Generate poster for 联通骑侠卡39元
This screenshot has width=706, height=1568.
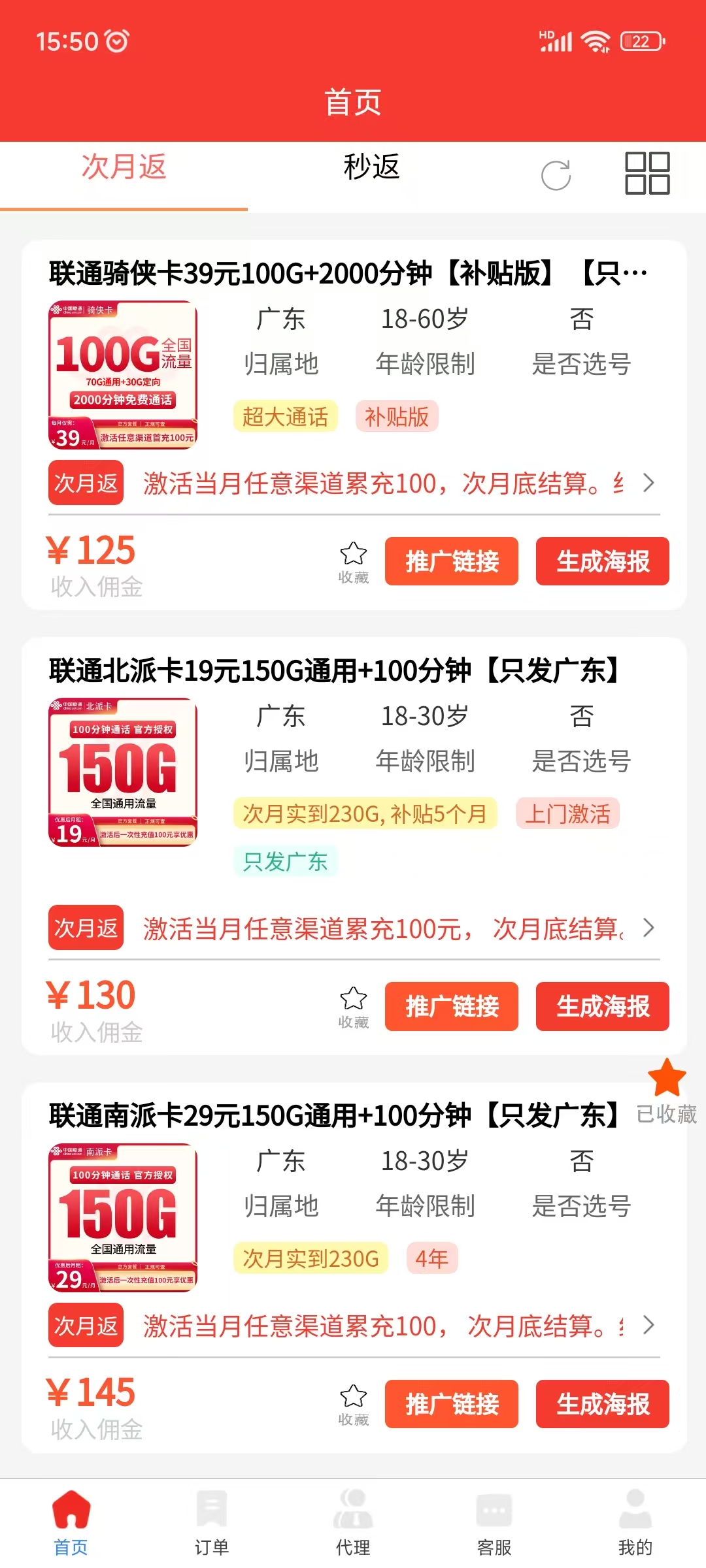pyautogui.click(x=602, y=561)
